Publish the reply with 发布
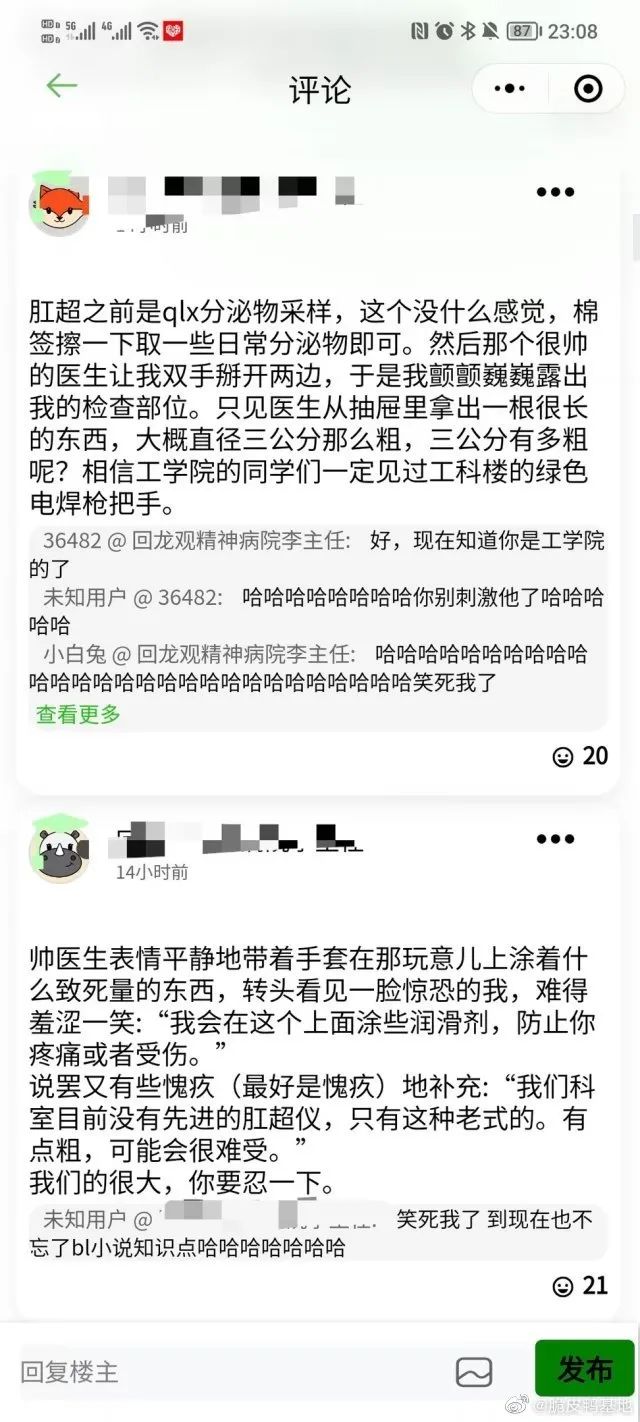 585,1369
